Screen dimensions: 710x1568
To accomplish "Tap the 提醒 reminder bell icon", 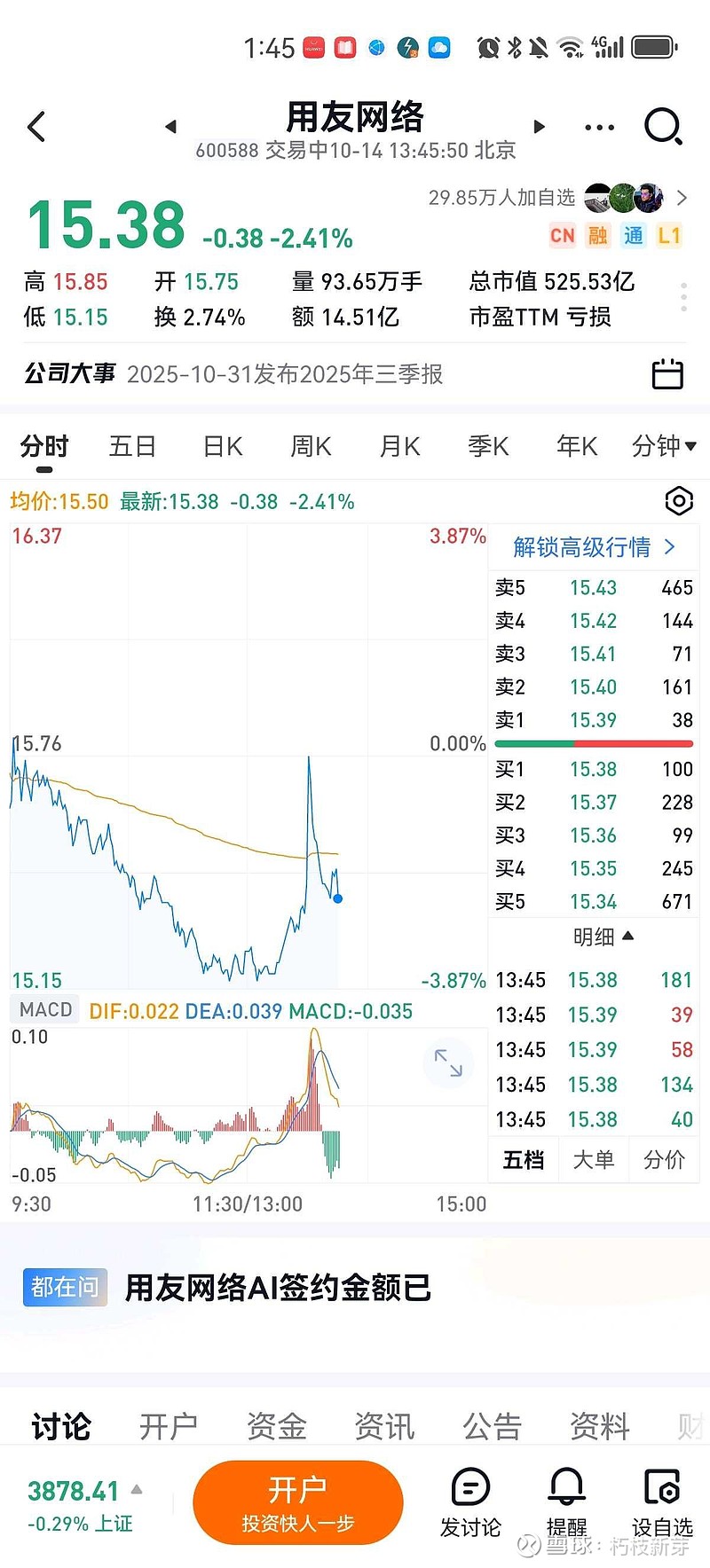I will (565, 1486).
